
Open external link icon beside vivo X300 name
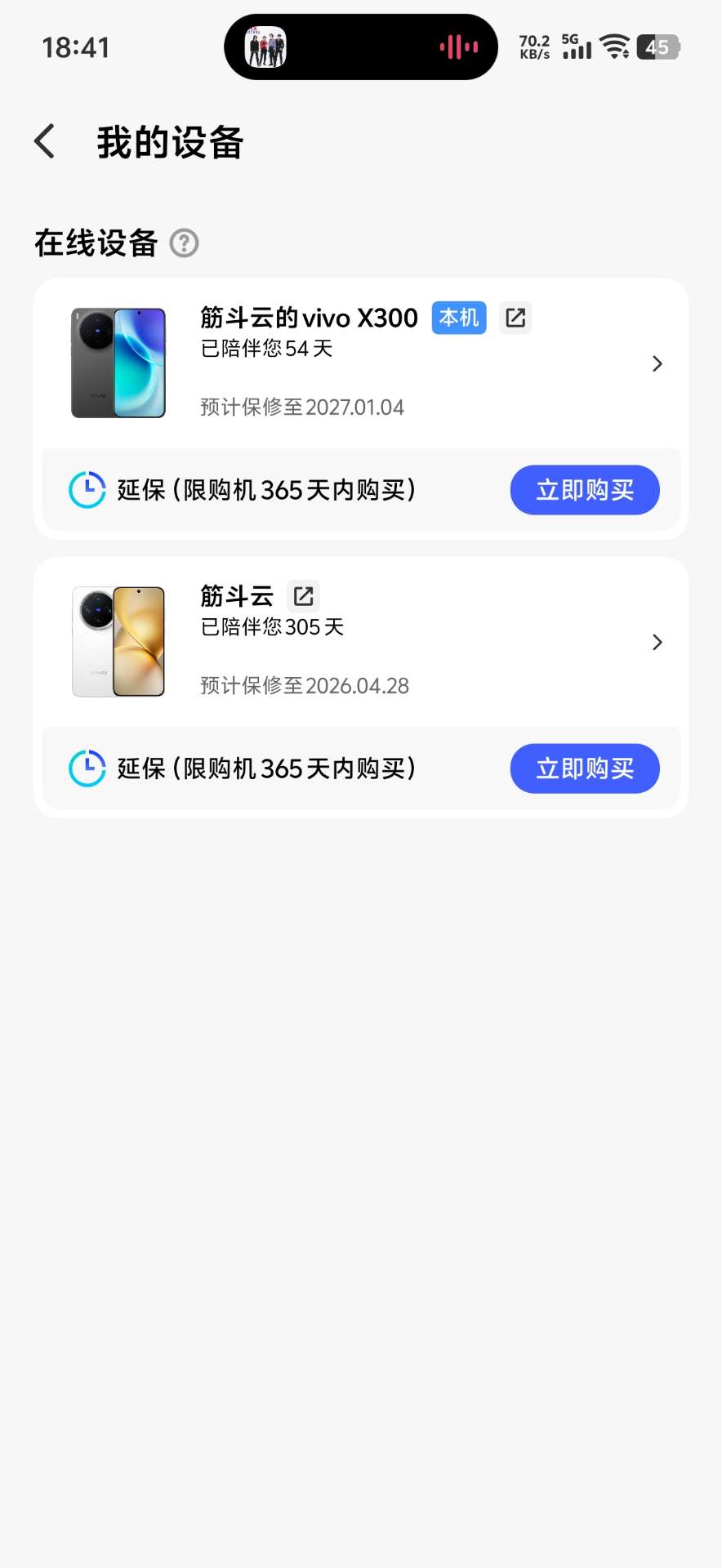pos(515,318)
